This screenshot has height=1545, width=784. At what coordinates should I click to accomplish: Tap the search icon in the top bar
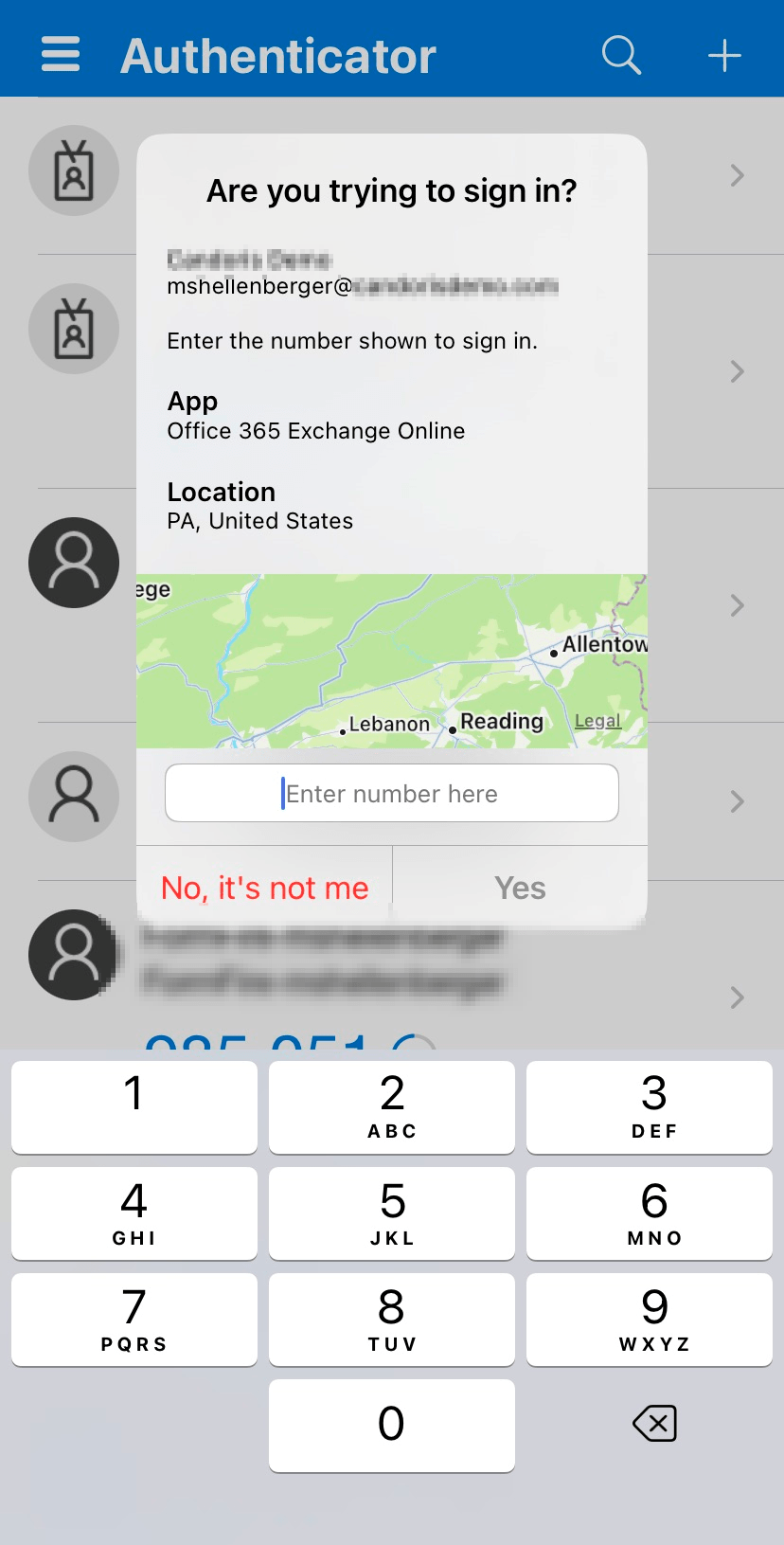(x=620, y=54)
